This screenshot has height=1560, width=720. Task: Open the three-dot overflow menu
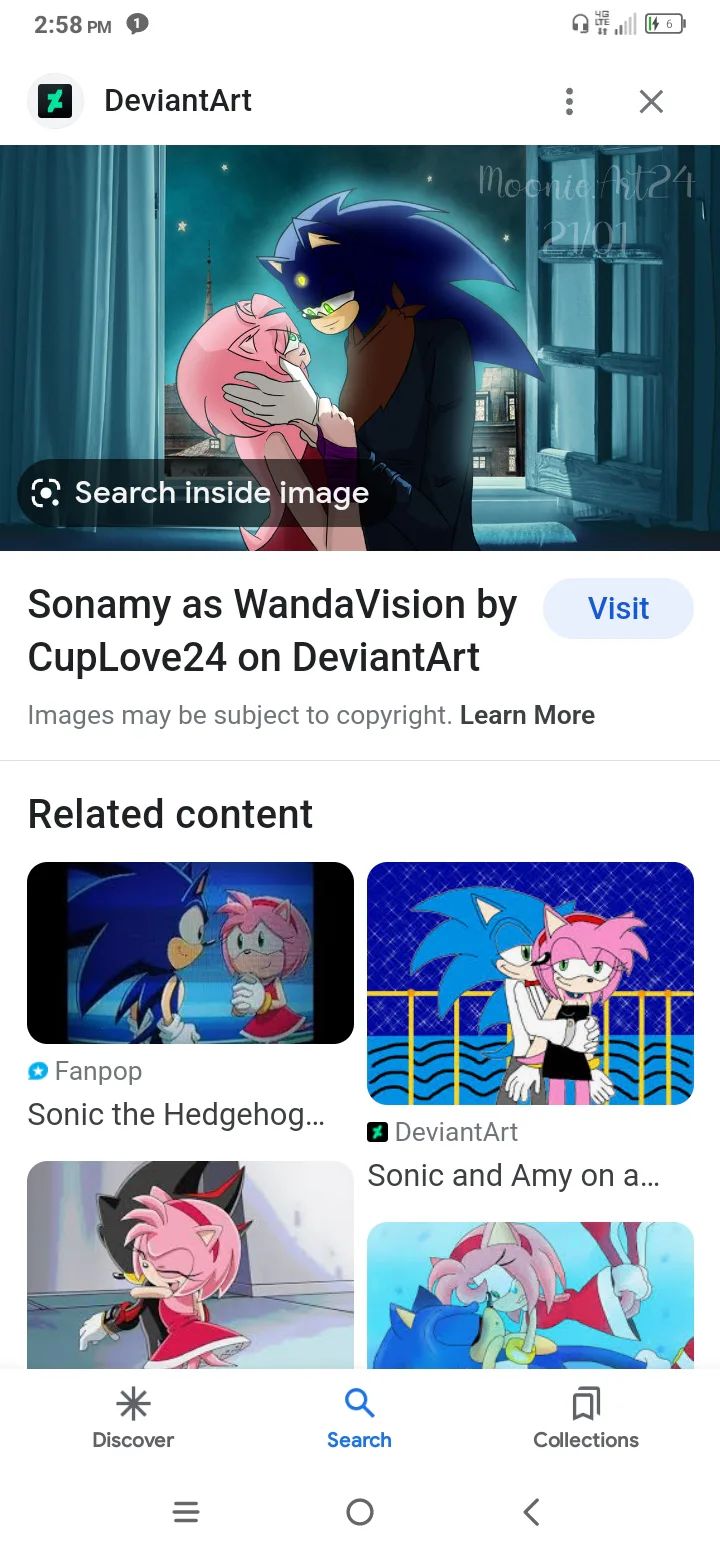(x=569, y=101)
